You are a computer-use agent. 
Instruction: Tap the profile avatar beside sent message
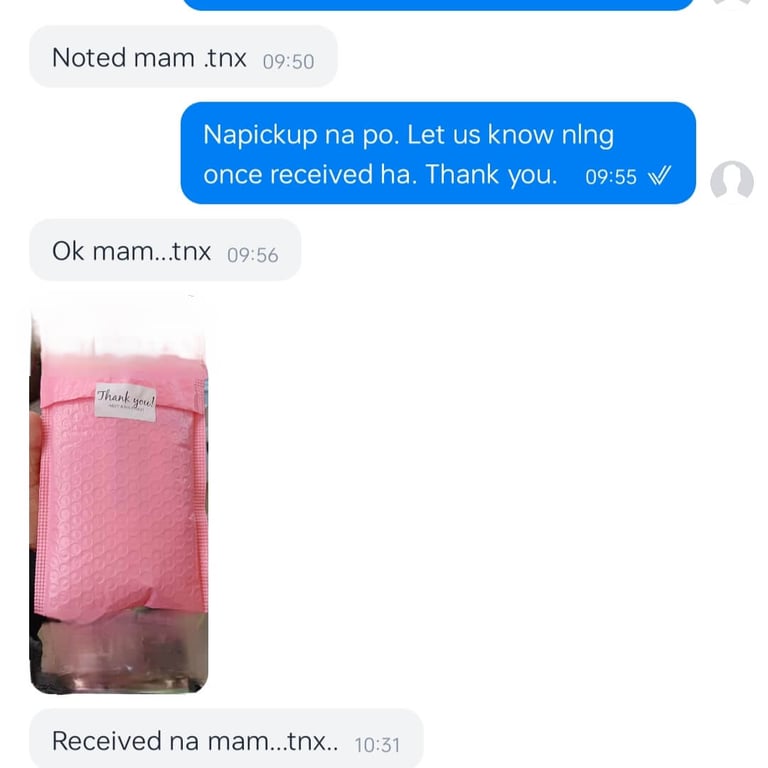click(732, 181)
